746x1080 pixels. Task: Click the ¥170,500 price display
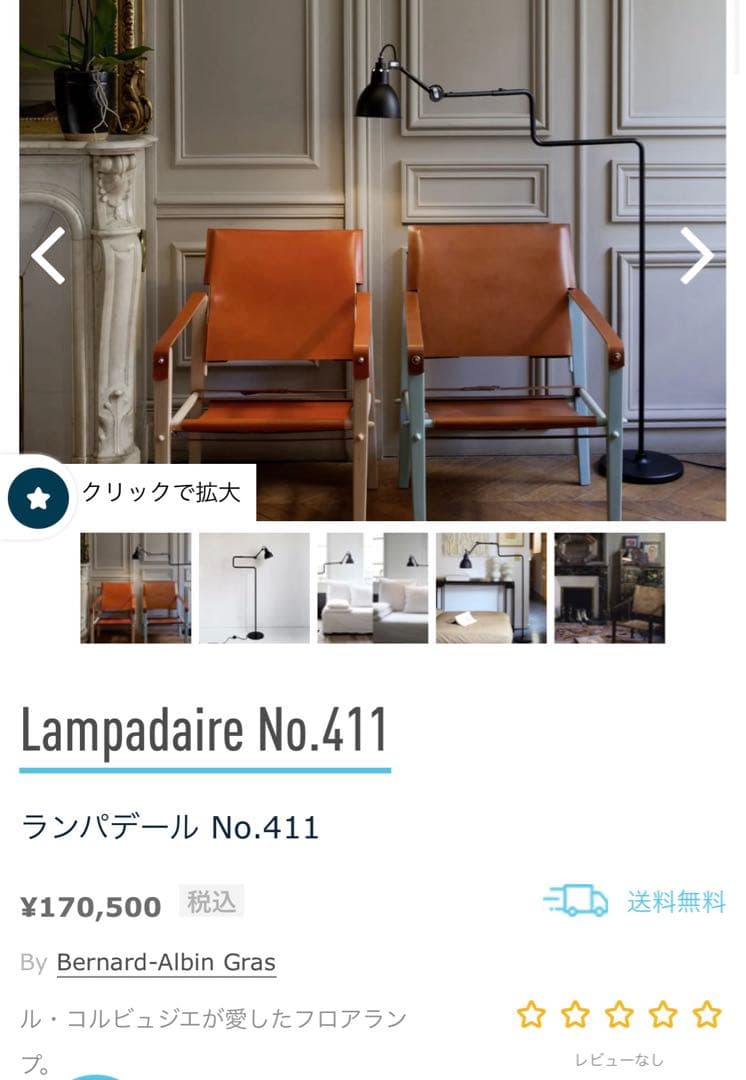[x=93, y=905]
